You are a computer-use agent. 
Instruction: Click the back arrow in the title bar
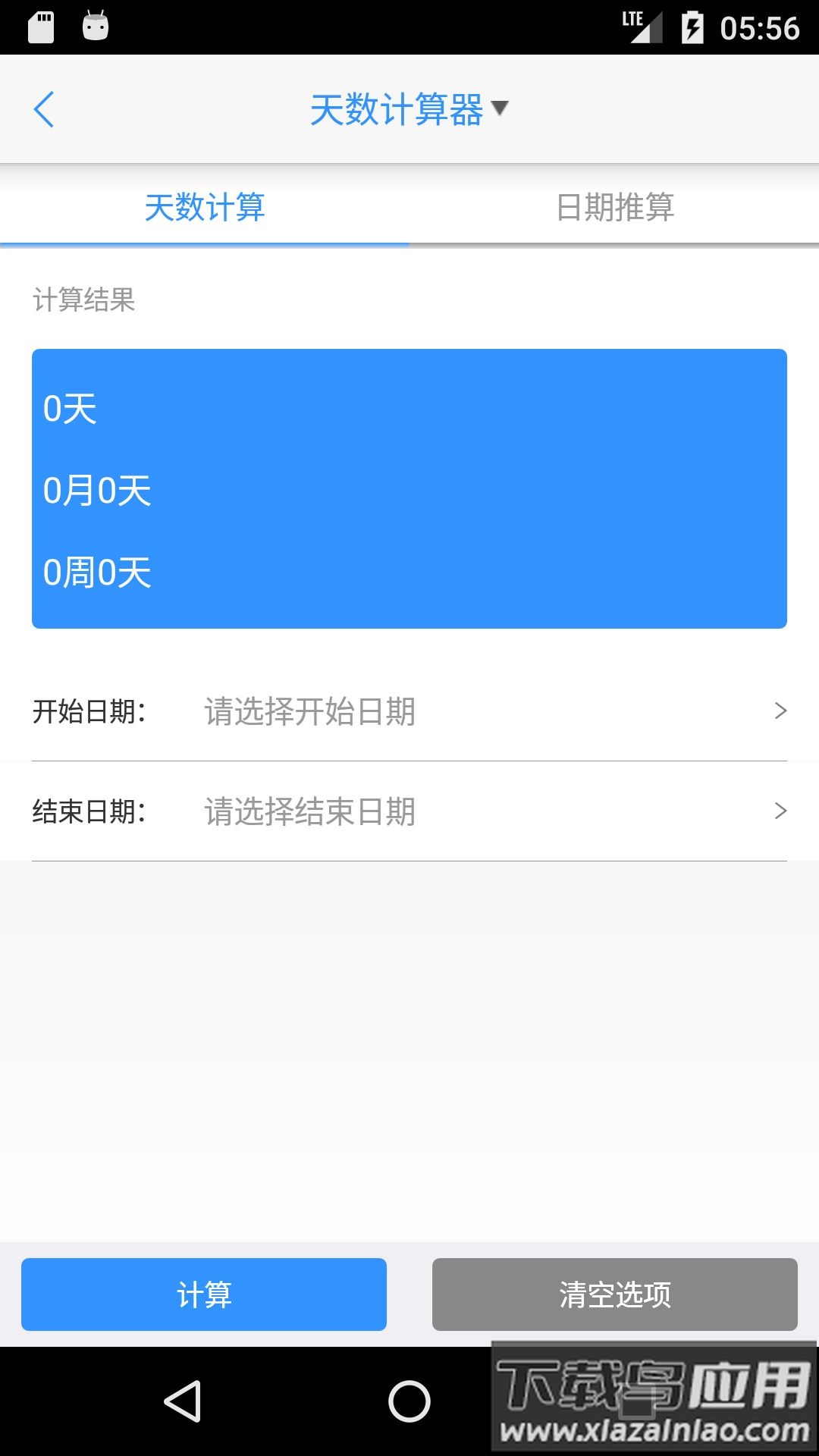(x=45, y=108)
